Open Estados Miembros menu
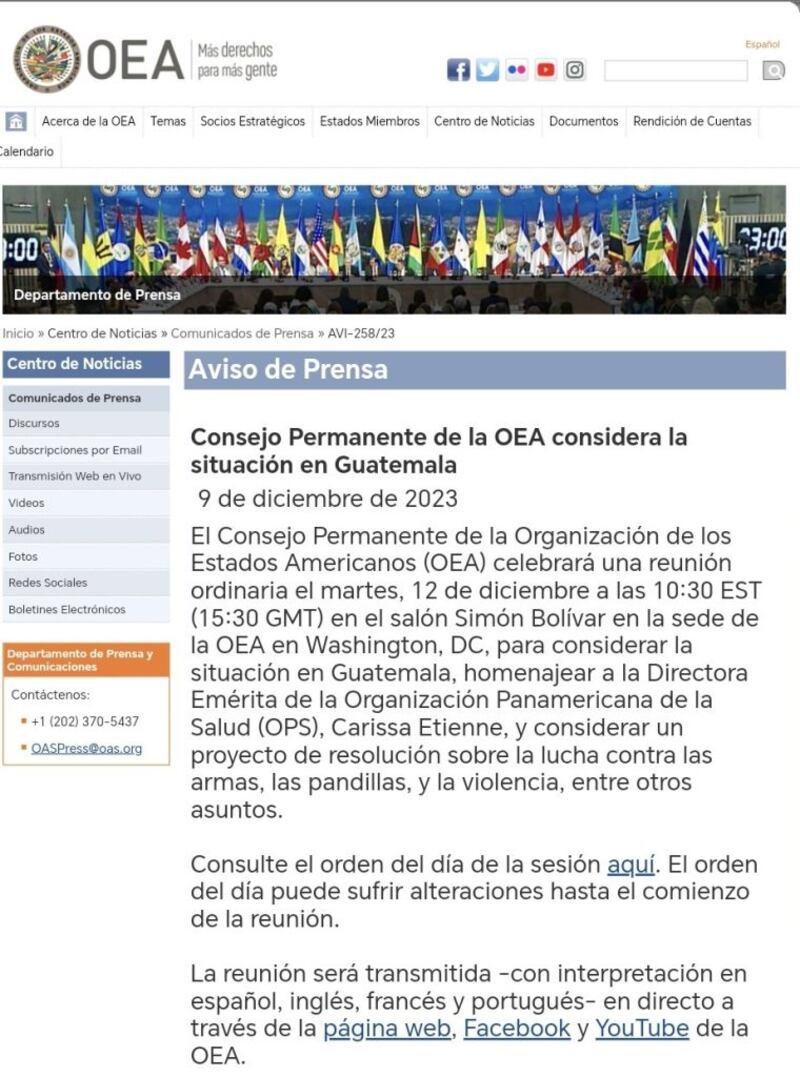 click(x=369, y=121)
